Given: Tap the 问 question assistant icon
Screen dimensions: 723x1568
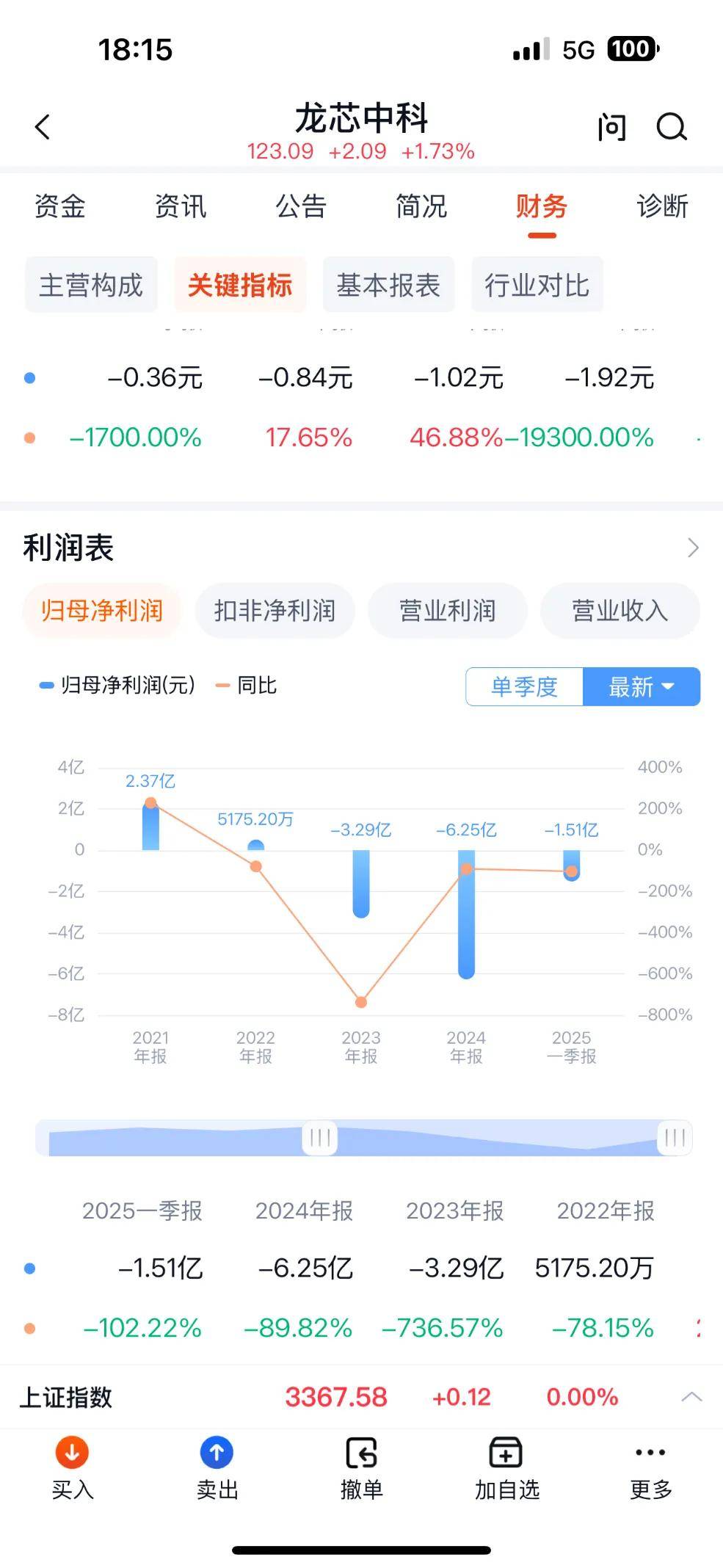Looking at the screenshot, I should pos(611,126).
